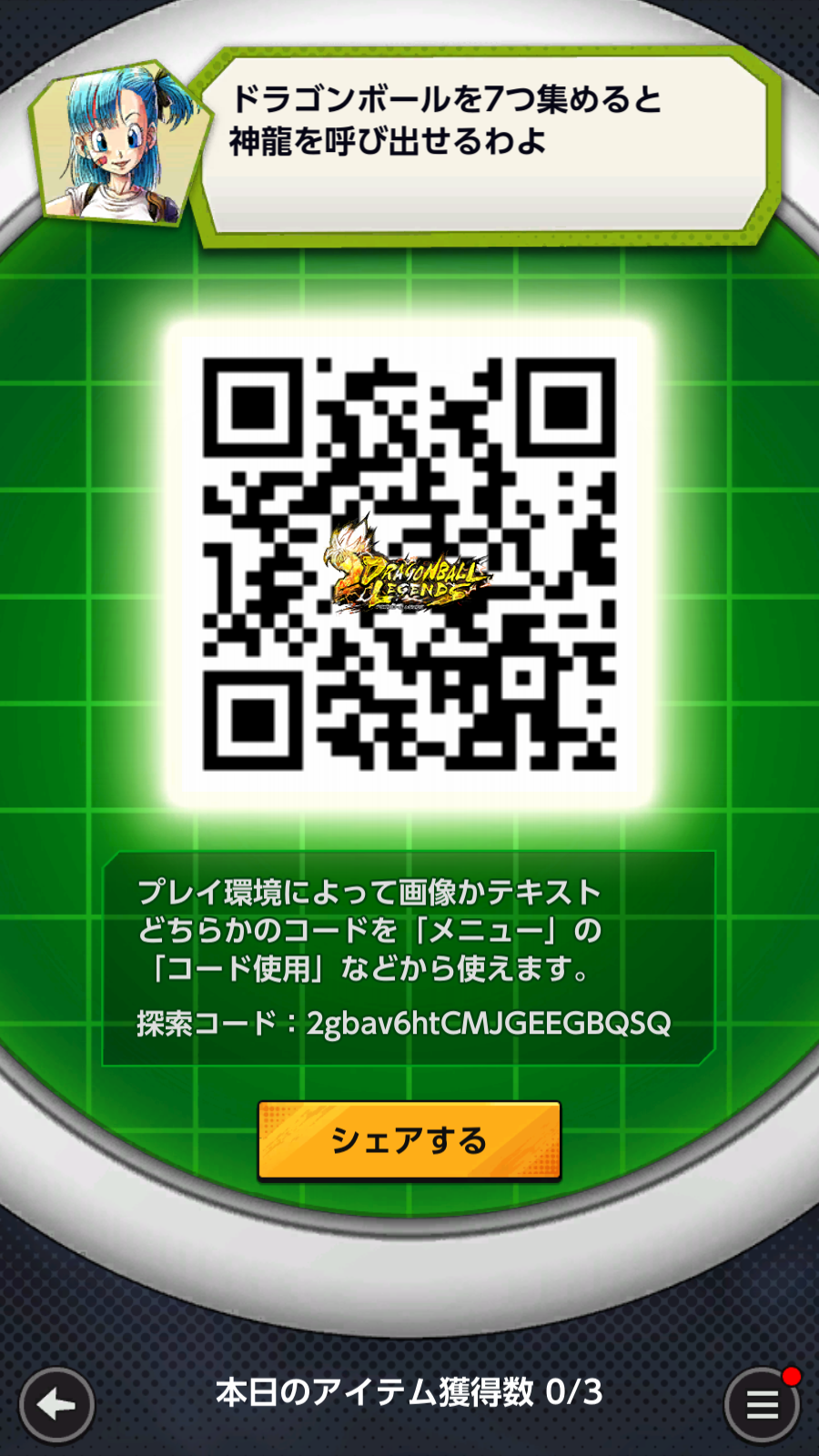Open the hamburger menu button
The height and width of the screenshot is (1456, 819).
[x=762, y=1405]
